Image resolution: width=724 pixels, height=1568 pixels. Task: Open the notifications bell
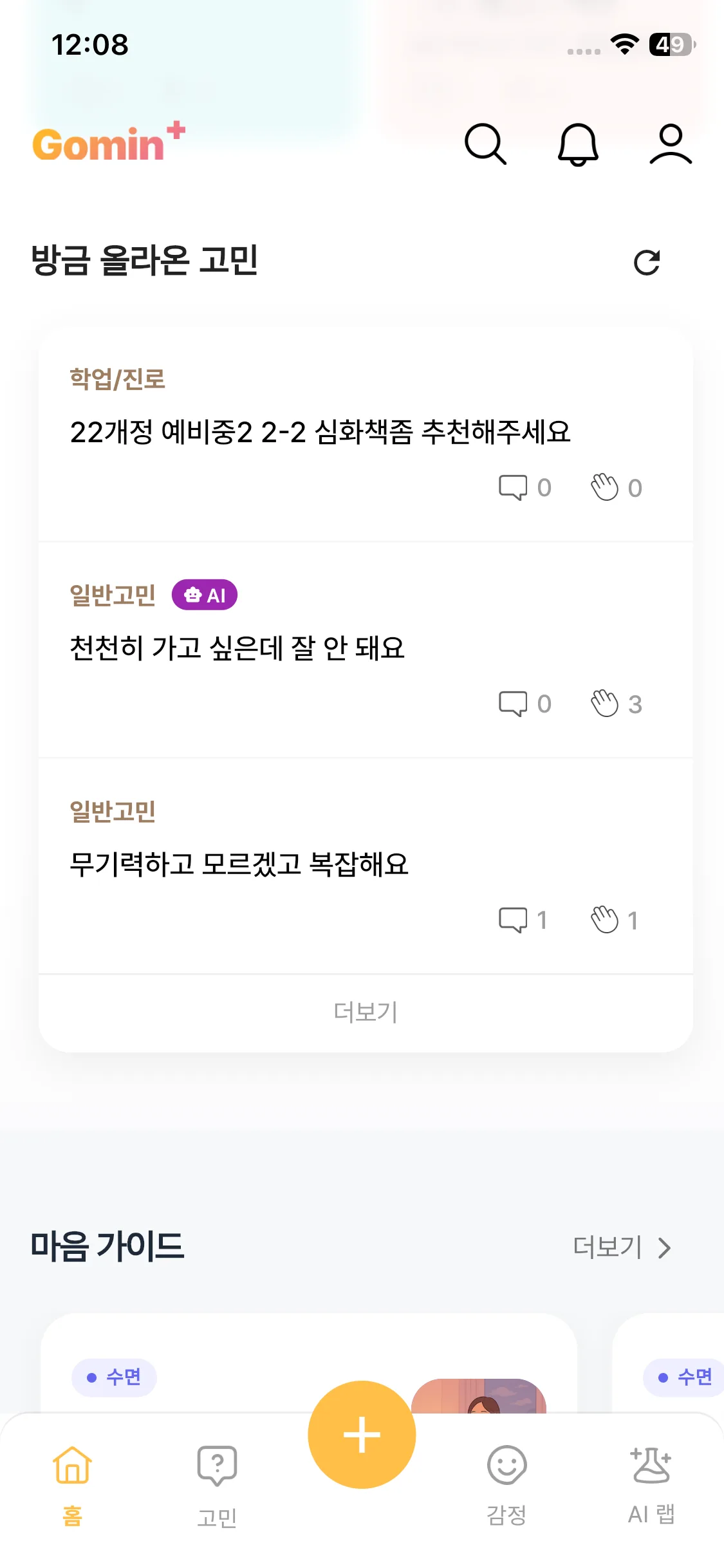577,144
